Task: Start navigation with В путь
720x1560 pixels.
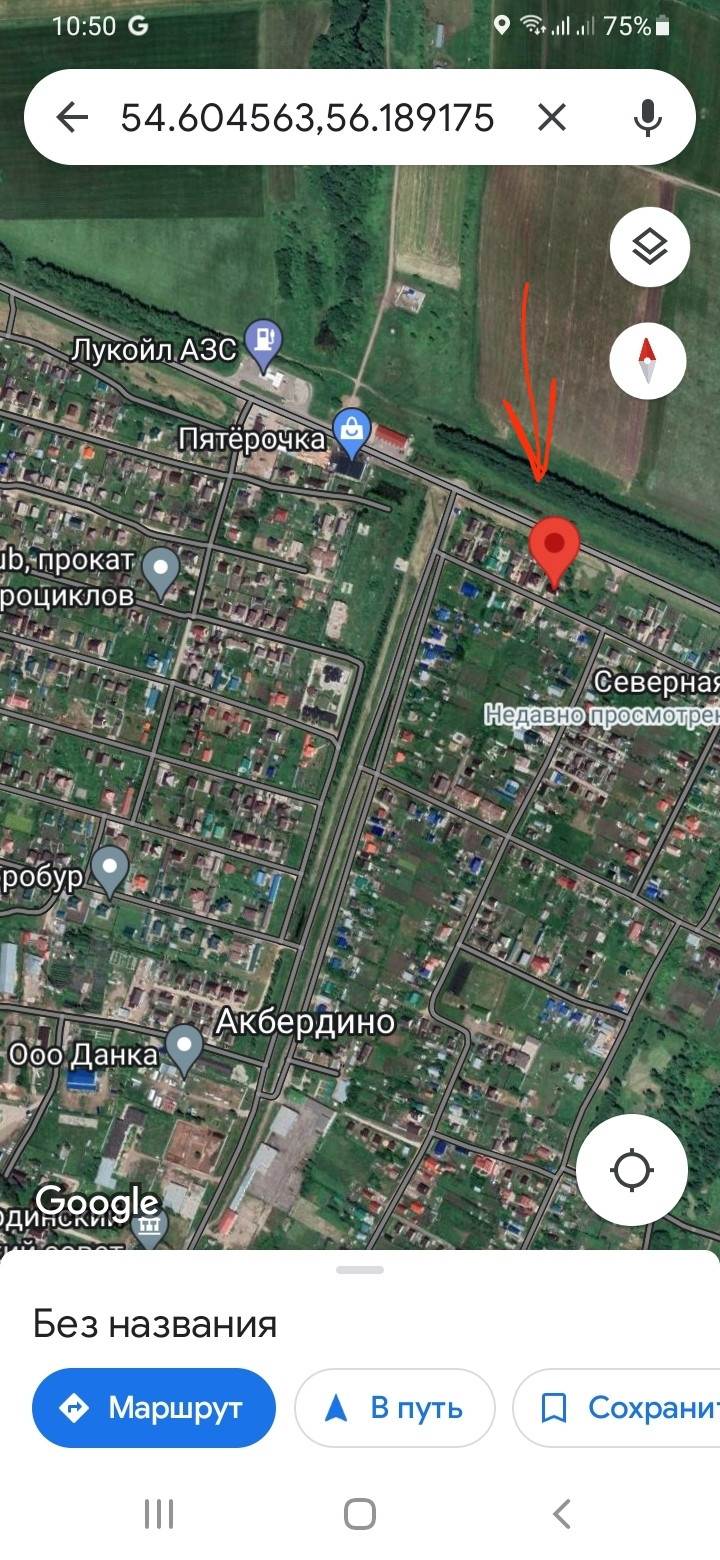Action: click(x=395, y=1408)
